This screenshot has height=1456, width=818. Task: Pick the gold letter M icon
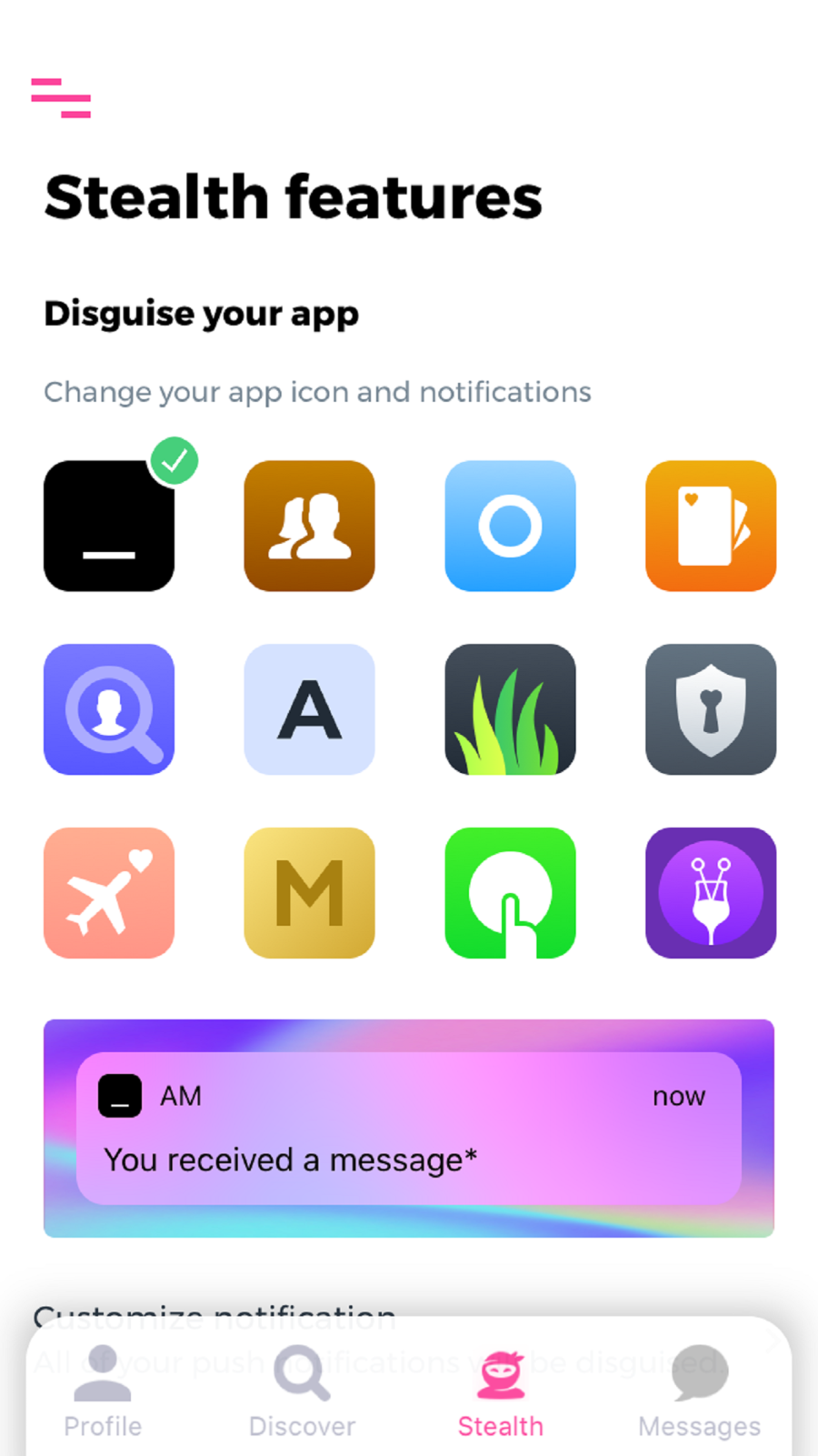[309, 893]
